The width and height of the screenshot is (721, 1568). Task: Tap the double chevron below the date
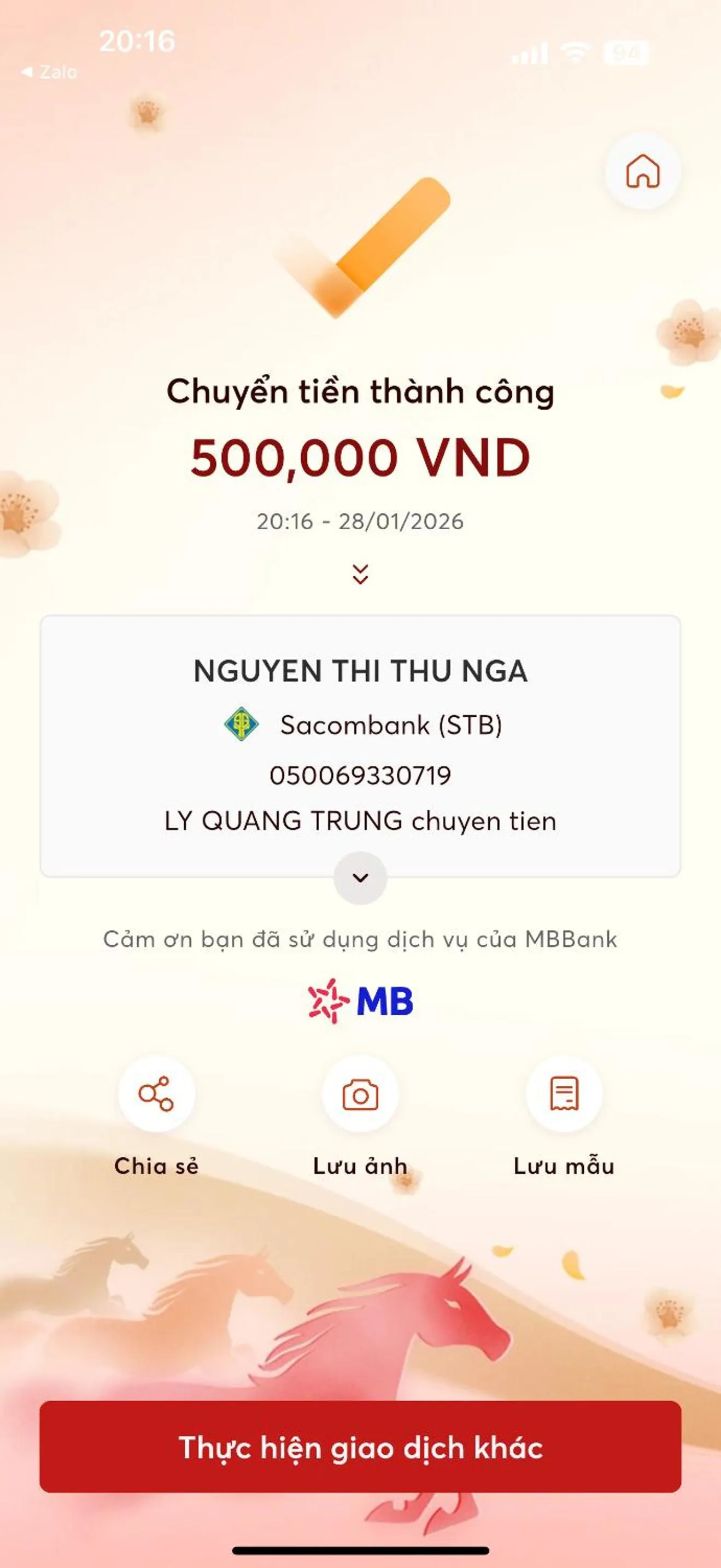pos(360,574)
